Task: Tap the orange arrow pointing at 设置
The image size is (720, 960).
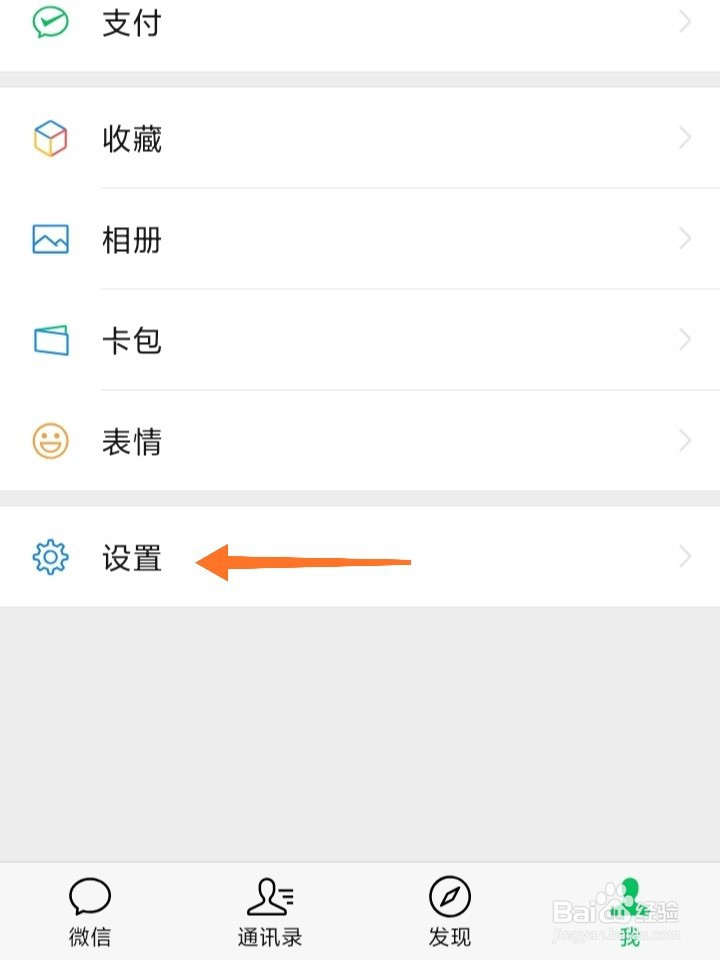Action: point(300,560)
